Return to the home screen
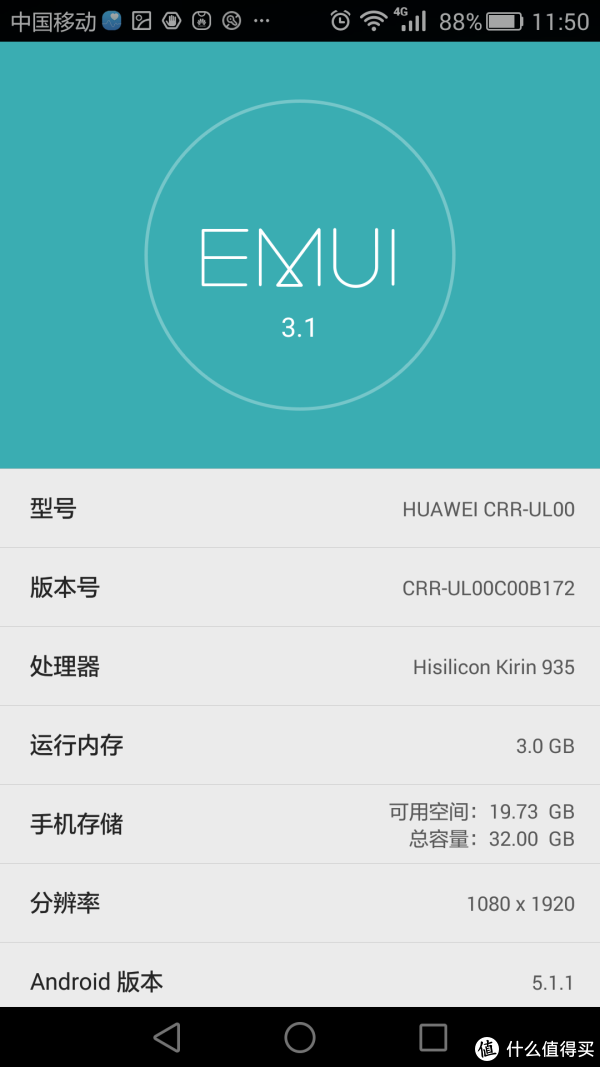This screenshot has width=600, height=1067. (x=300, y=1037)
